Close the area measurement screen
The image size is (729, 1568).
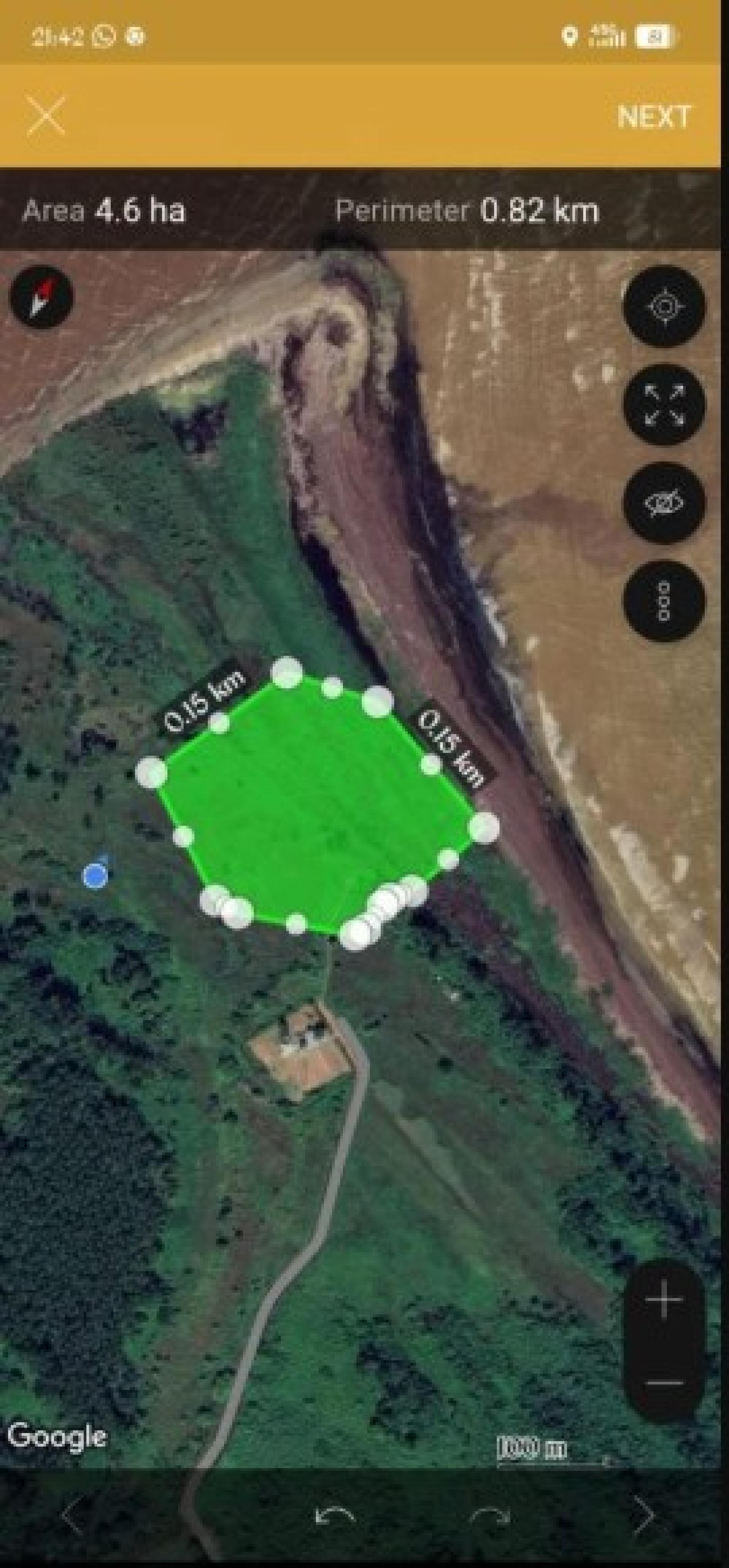46,116
